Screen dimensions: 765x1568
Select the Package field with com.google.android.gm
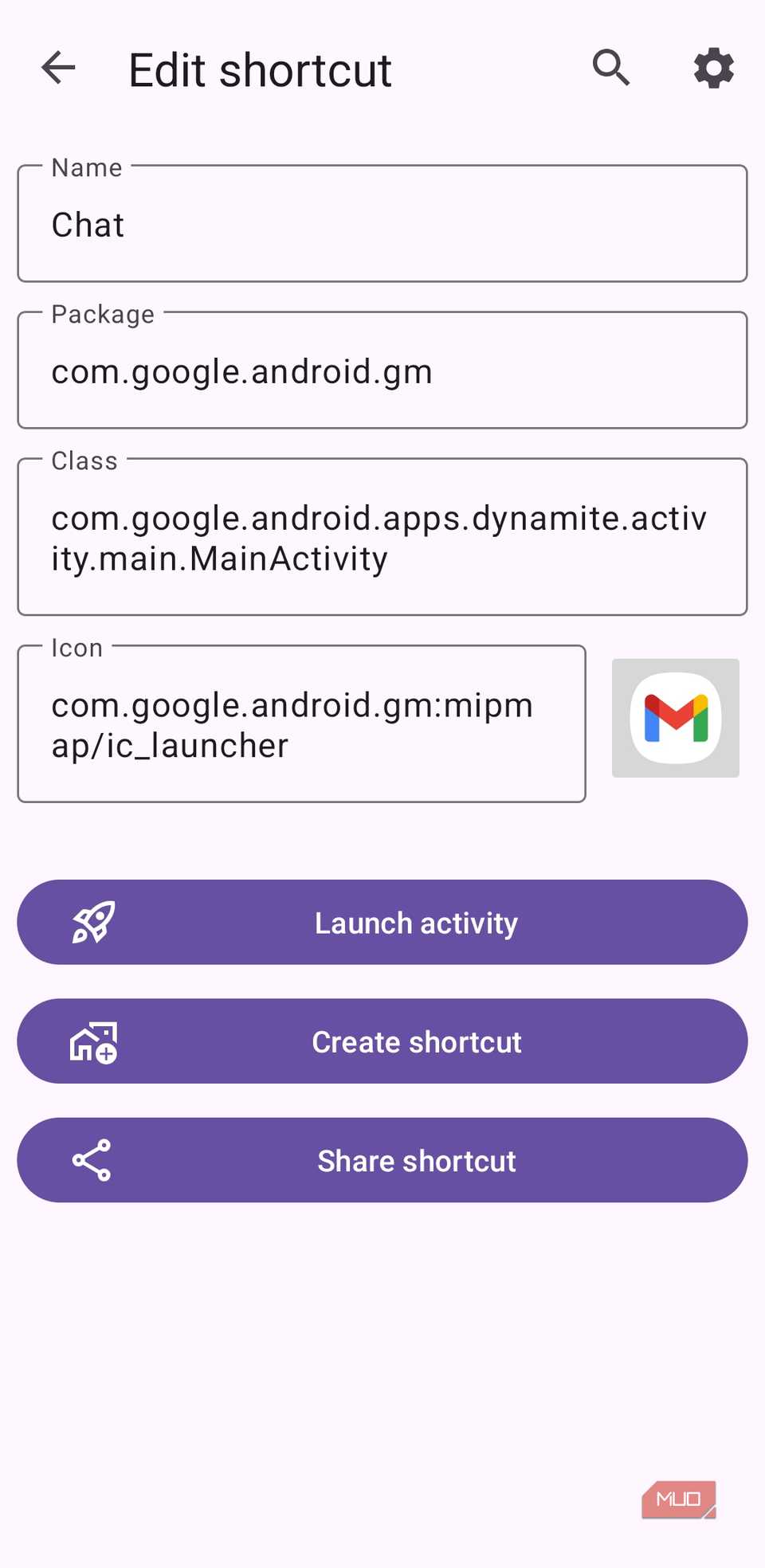(382, 370)
